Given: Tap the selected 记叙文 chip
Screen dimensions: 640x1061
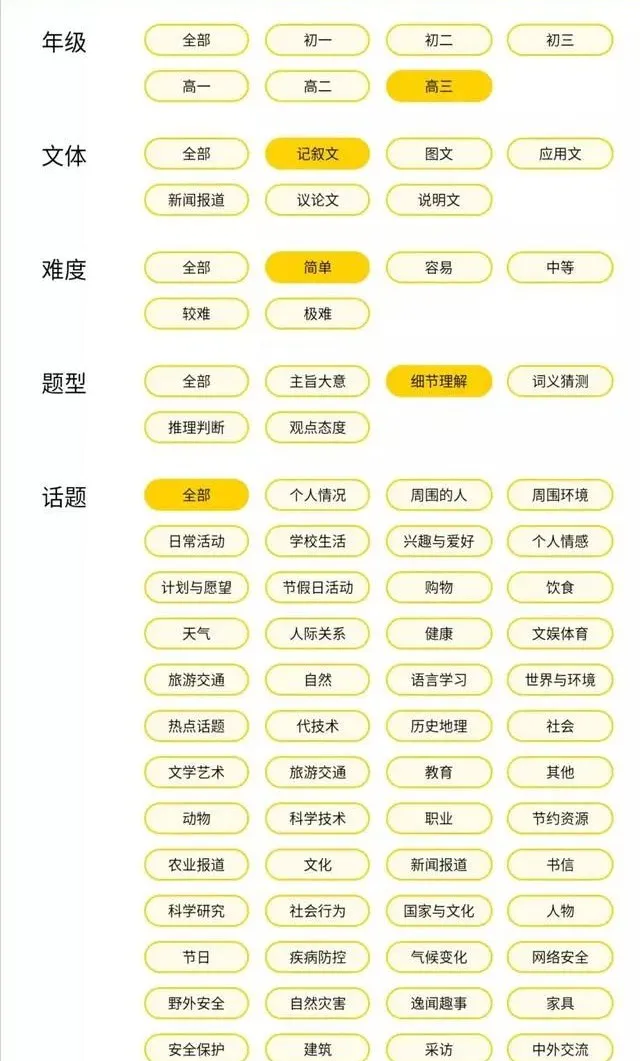Looking at the screenshot, I should pos(317,154).
